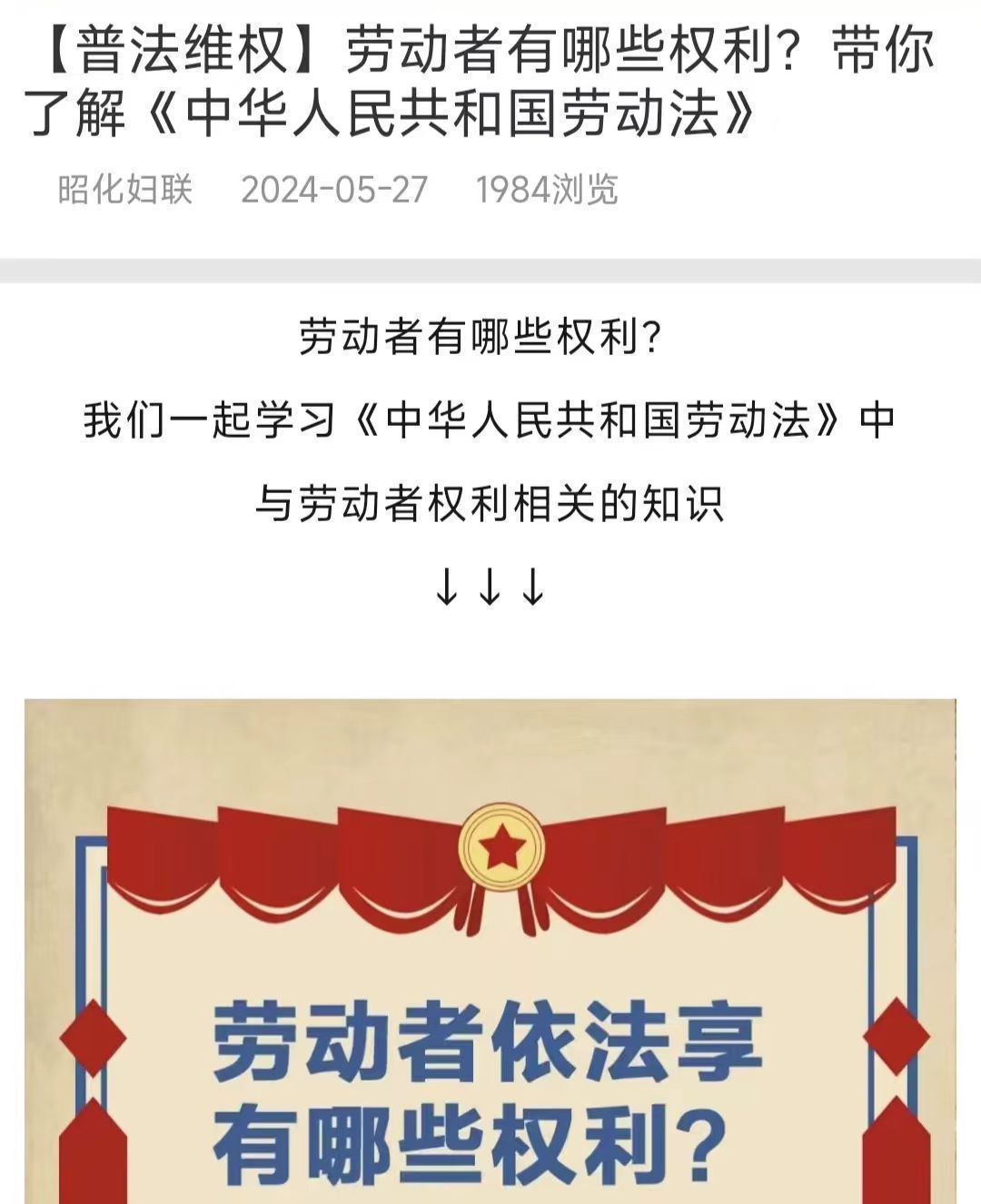This screenshot has width=981, height=1204.
Task: Open the 昭化妇联 publisher name
Action: pyautogui.click(x=125, y=190)
